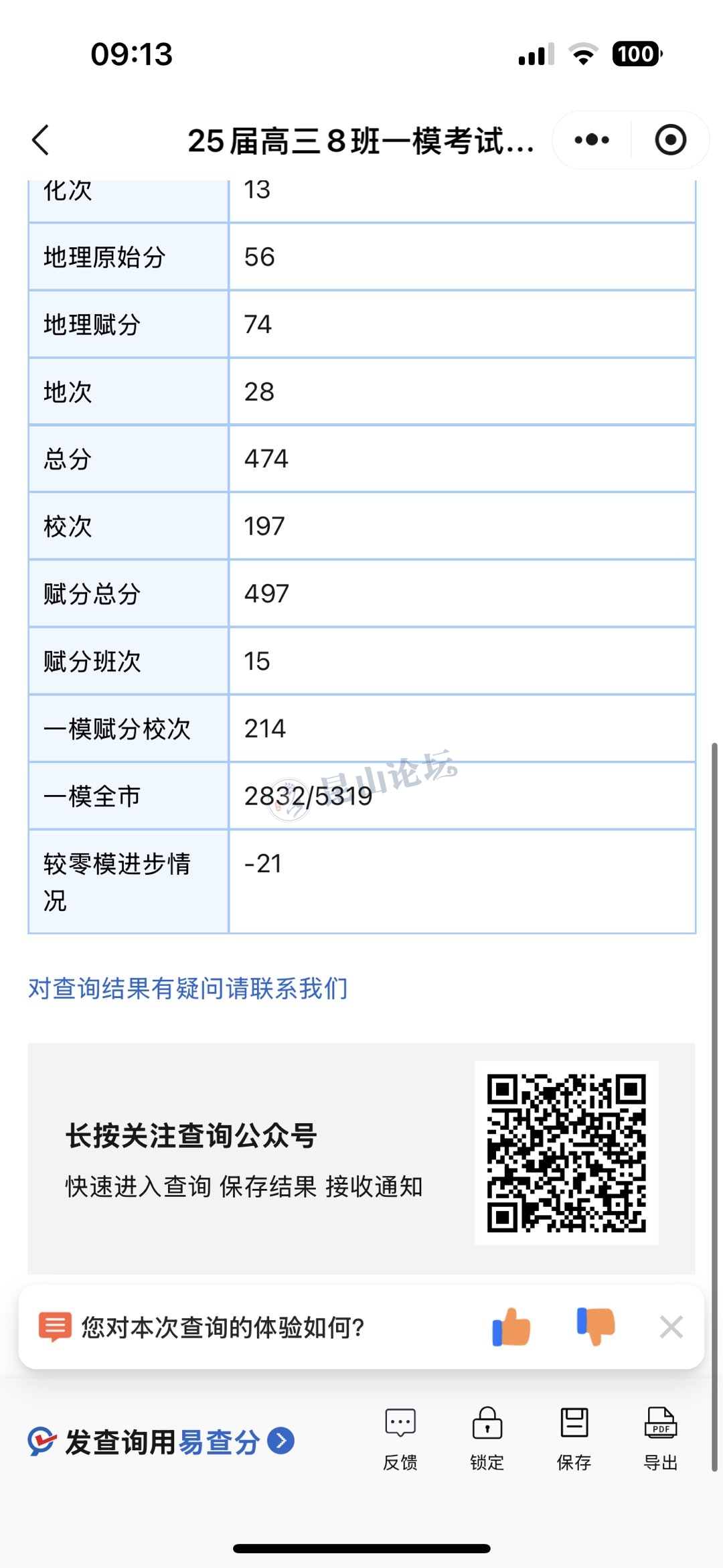Open the link 对查询结果有疑问请联系我们

tap(187, 988)
